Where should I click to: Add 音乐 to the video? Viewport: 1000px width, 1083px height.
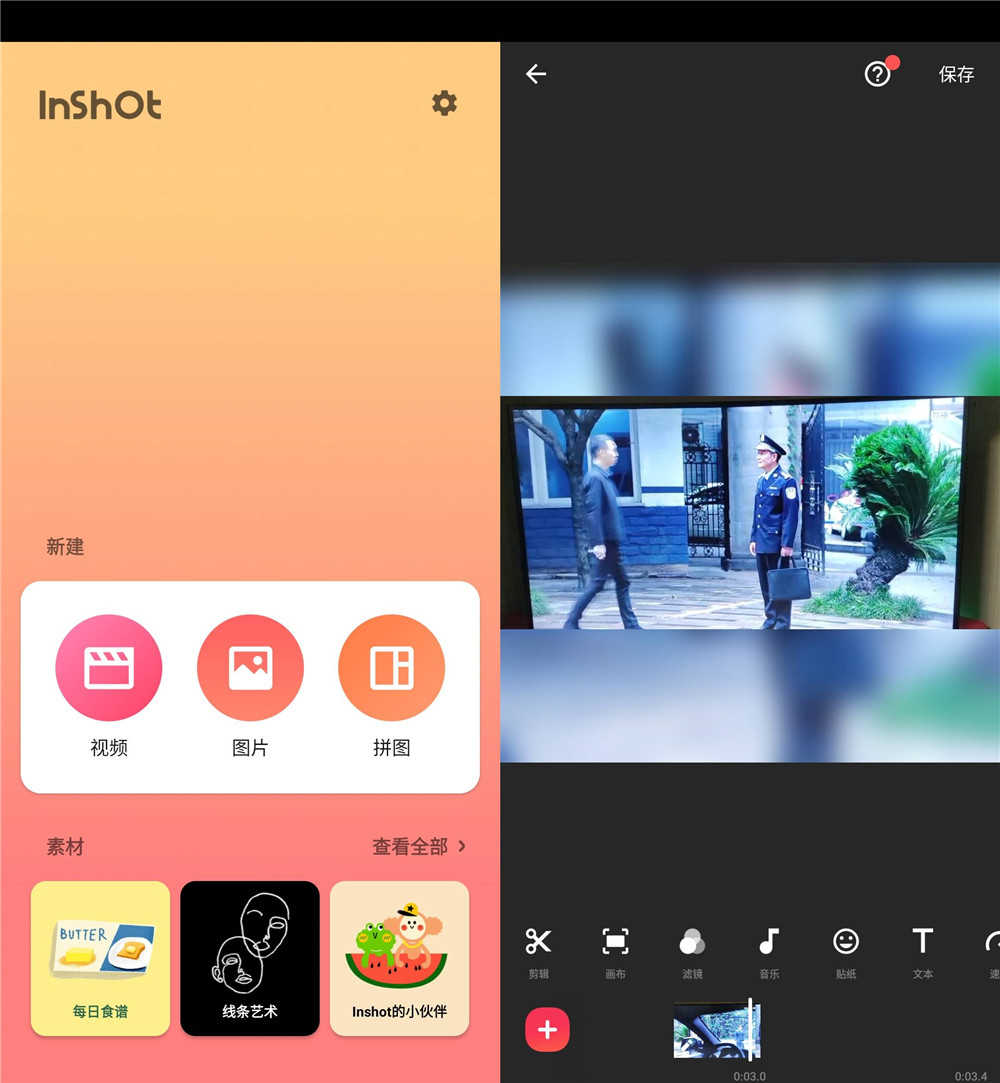(x=768, y=950)
